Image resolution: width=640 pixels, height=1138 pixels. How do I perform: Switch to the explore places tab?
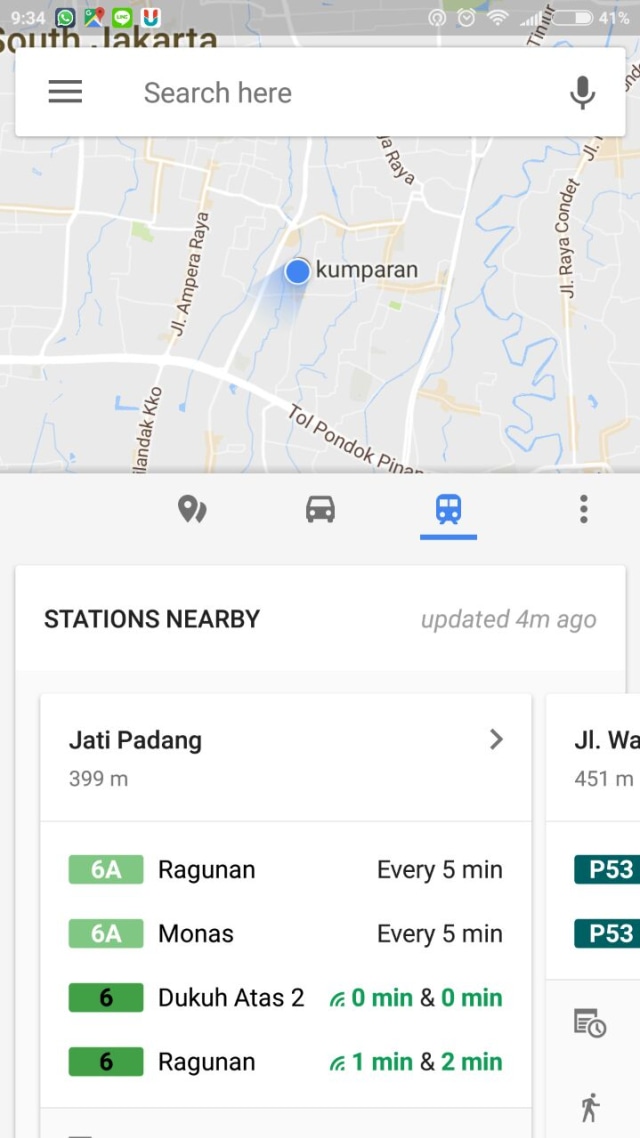[x=191, y=509]
